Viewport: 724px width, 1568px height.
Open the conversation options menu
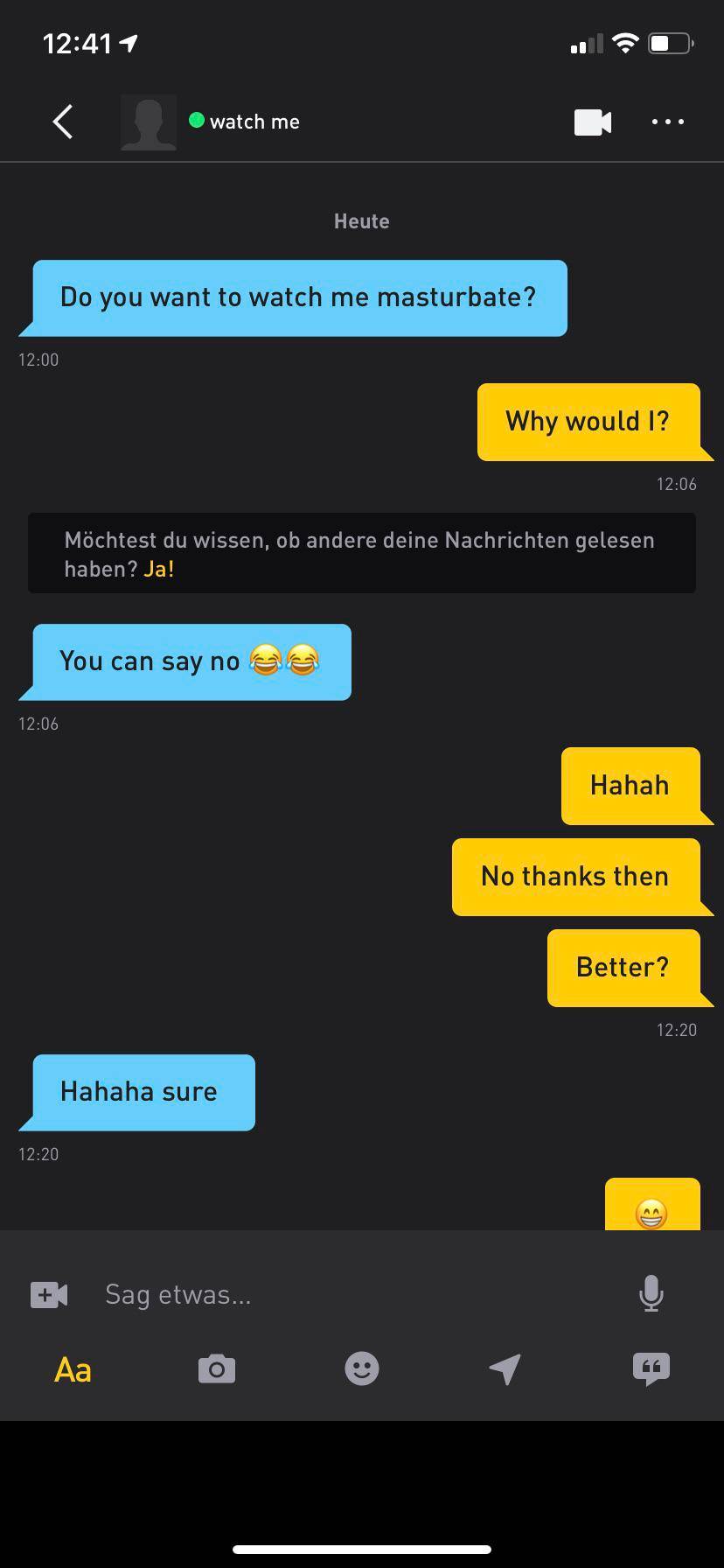pos(667,122)
